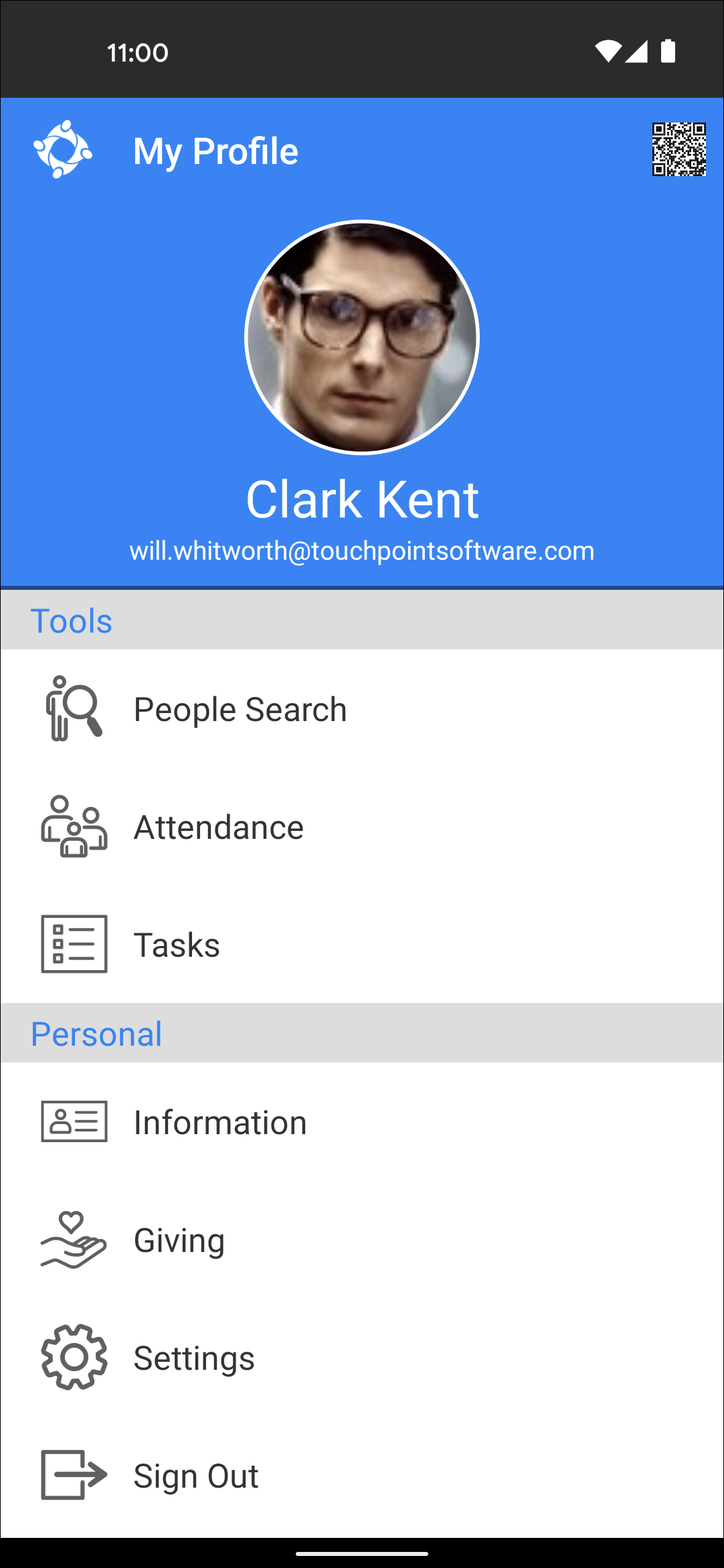Tap the profile photo

362,337
